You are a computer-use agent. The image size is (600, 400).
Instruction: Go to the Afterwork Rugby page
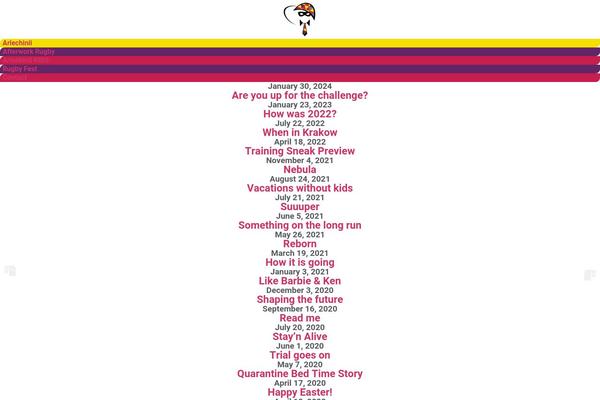click(29, 51)
